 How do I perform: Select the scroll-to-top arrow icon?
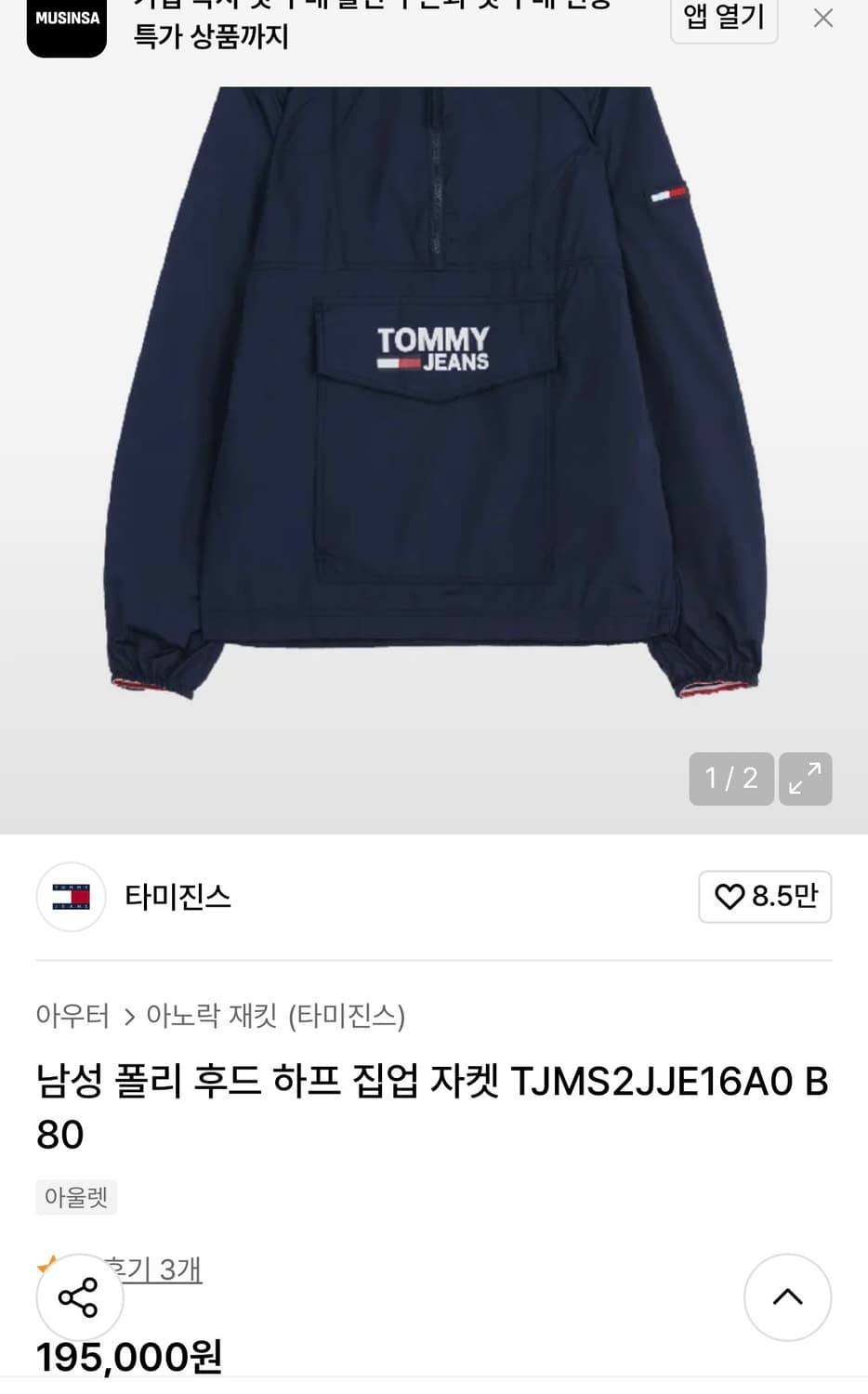pos(787,1297)
